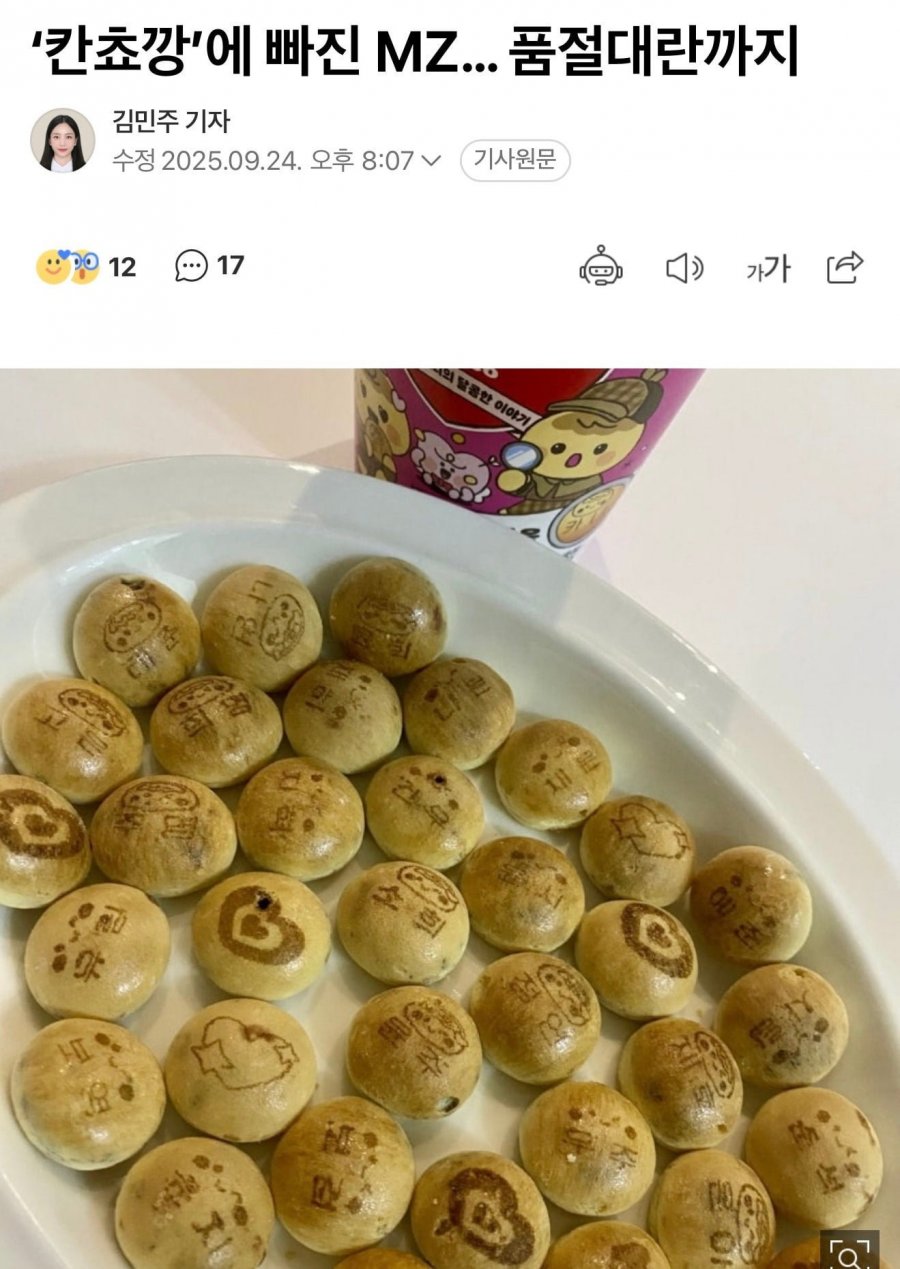Expand the article date dropdown chevron
The height and width of the screenshot is (1269, 900).
coord(432,161)
